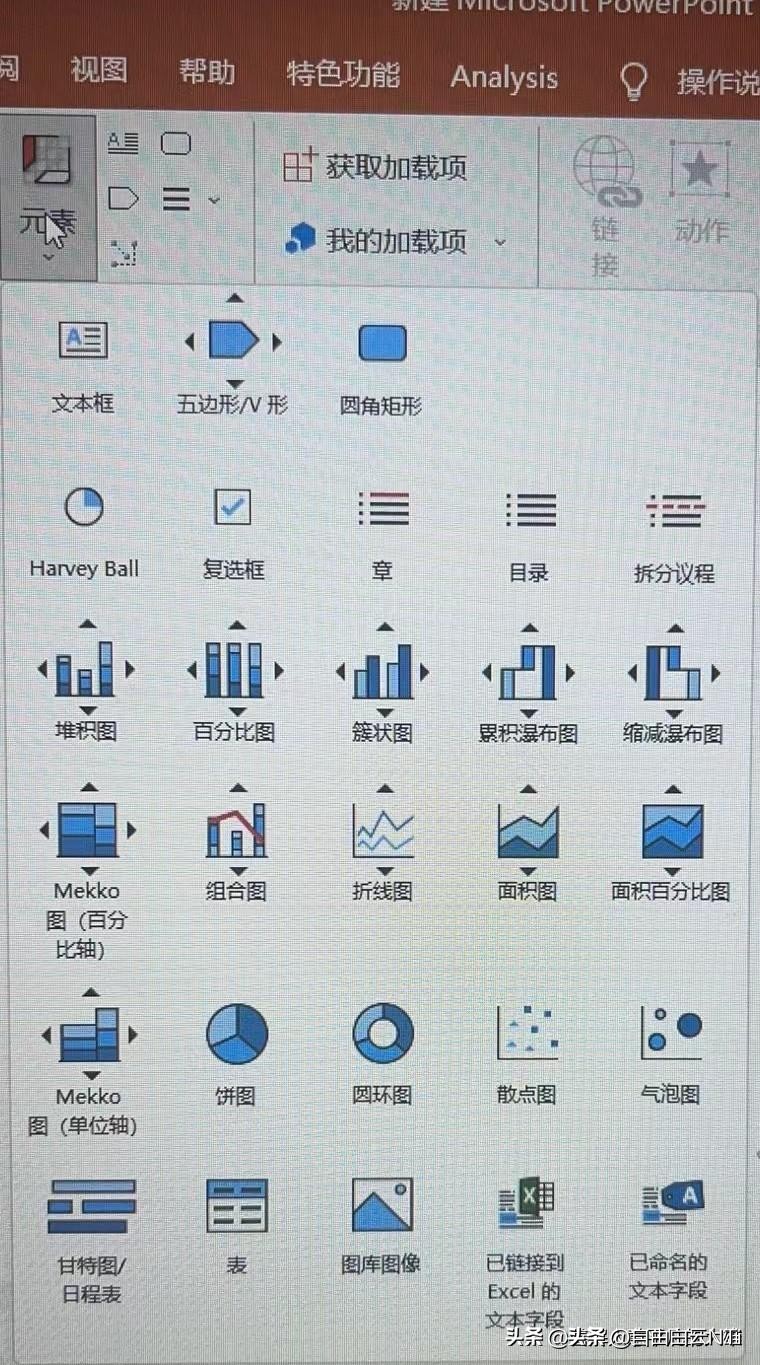This screenshot has width=760, height=1365.
Task: Insert a stacked chart (堆积图)
Action: [86, 682]
